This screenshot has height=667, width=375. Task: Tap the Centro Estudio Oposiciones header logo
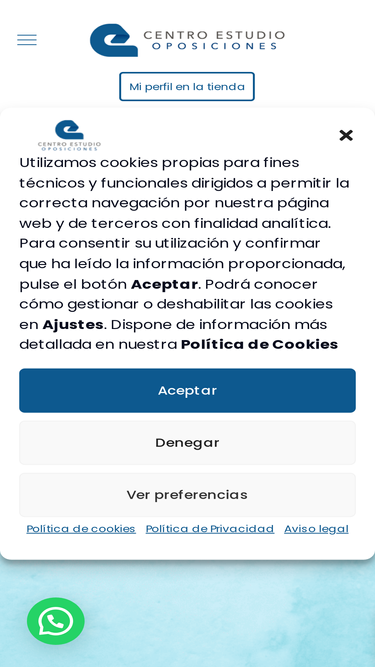(x=187, y=40)
